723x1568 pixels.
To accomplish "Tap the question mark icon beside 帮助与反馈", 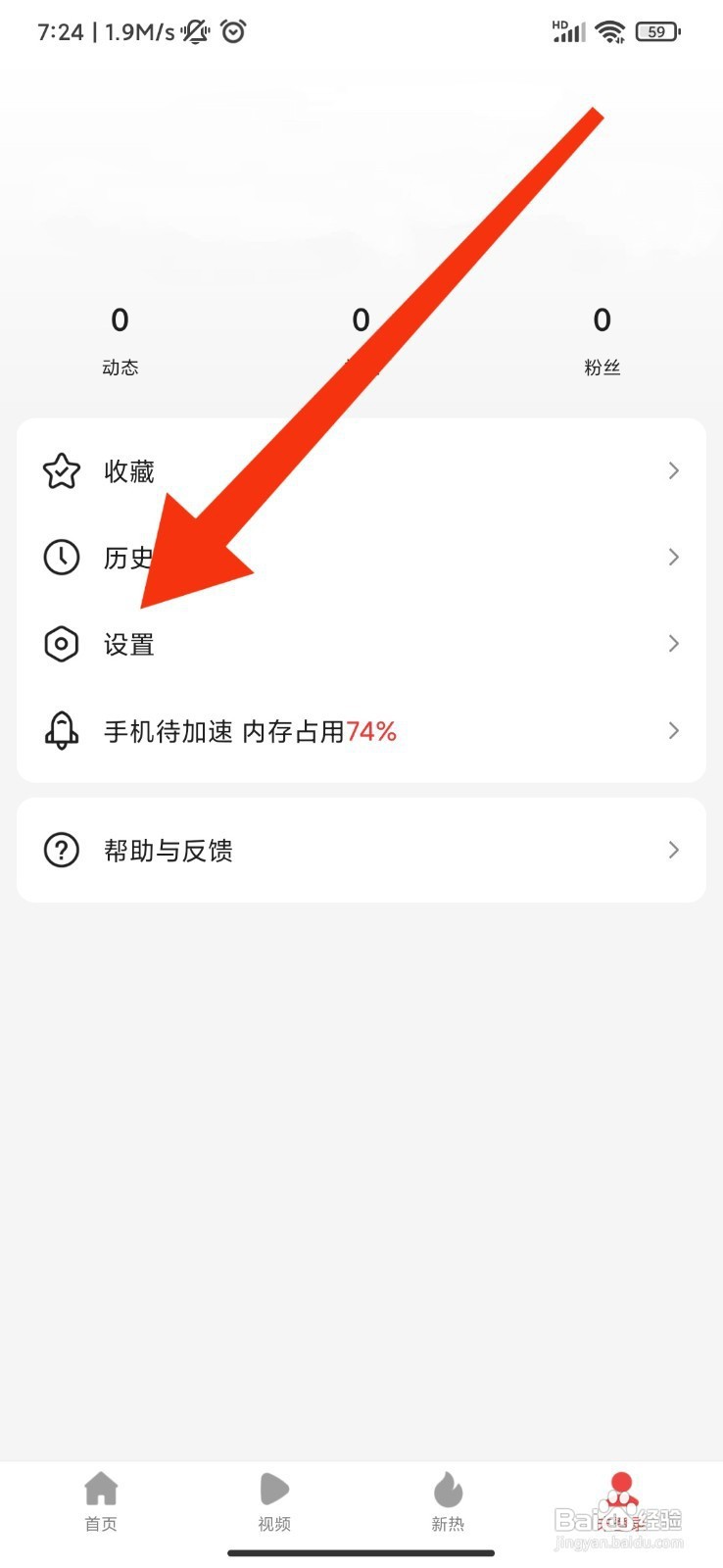I will point(61,851).
